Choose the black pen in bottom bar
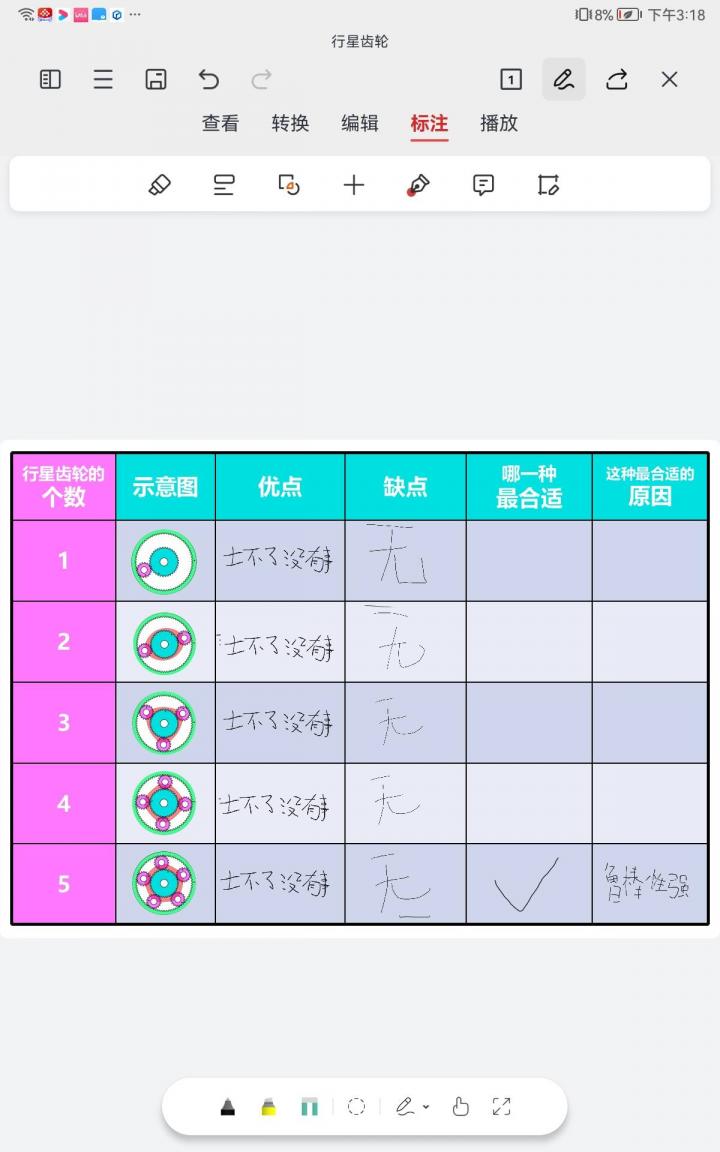Viewport: 720px width, 1152px height. click(x=228, y=1106)
